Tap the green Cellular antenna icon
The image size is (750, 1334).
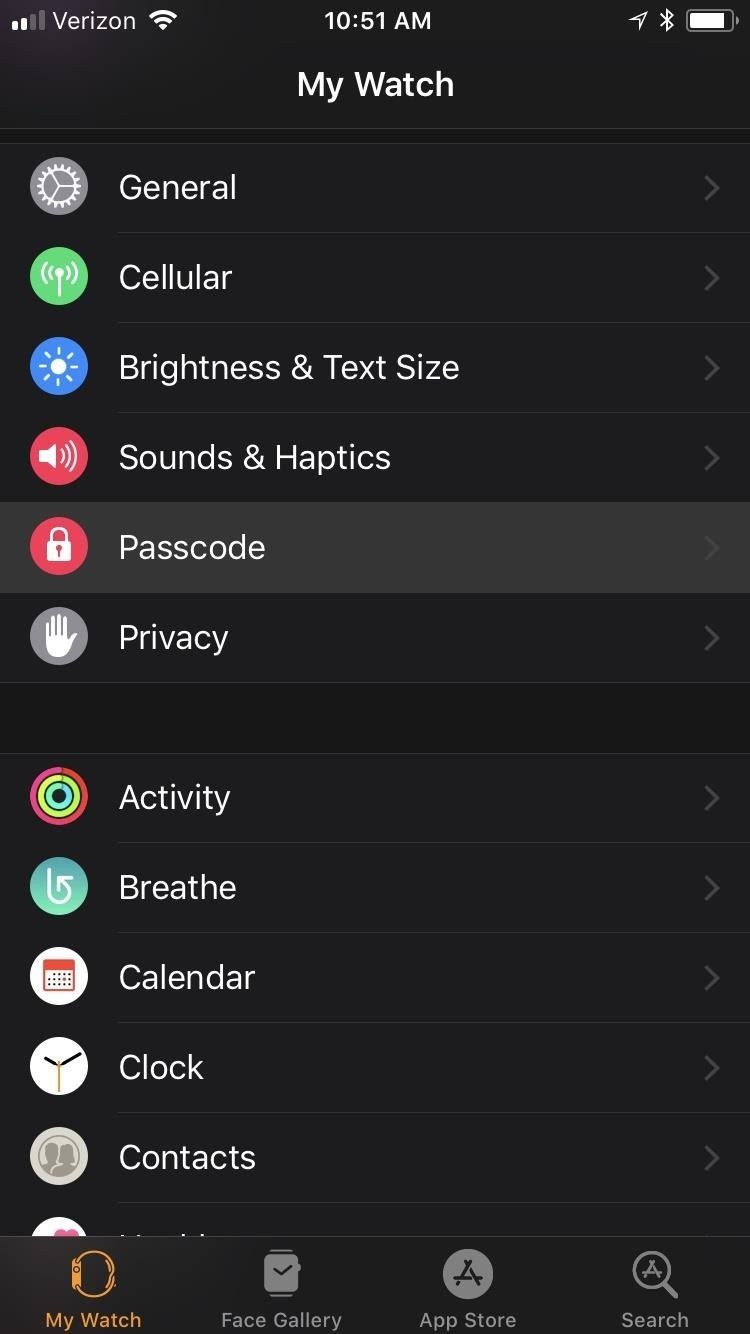coord(59,277)
